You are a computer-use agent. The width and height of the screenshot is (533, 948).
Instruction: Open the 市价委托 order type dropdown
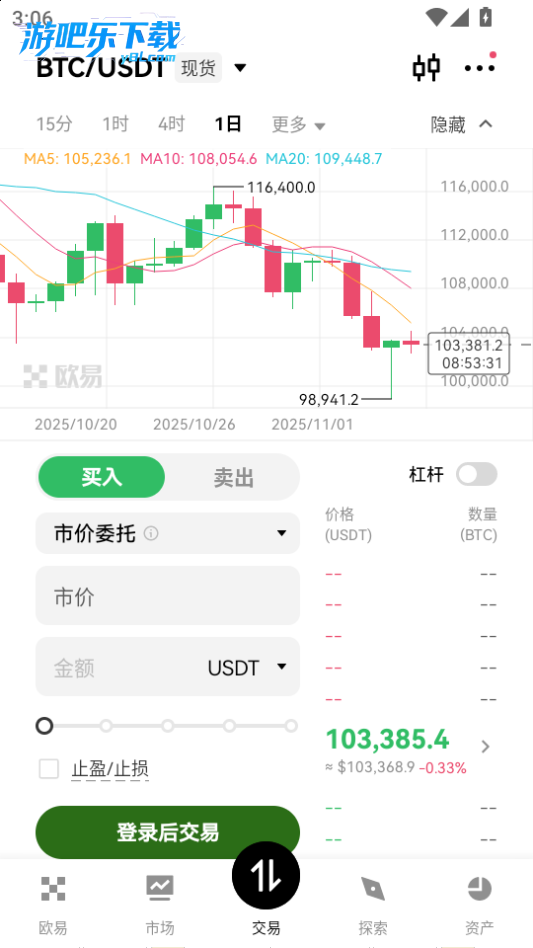[x=167, y=533]
